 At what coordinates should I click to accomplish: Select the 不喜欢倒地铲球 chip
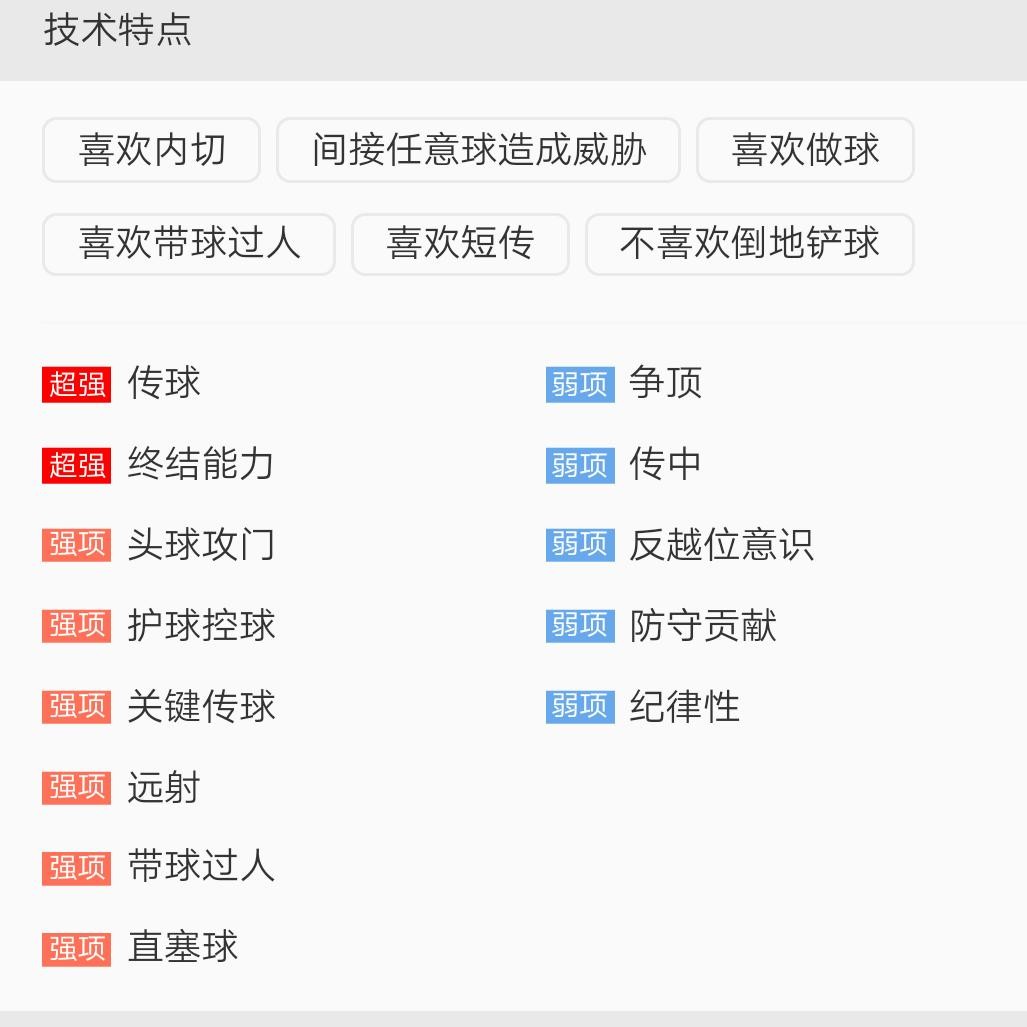coord(749,243)
